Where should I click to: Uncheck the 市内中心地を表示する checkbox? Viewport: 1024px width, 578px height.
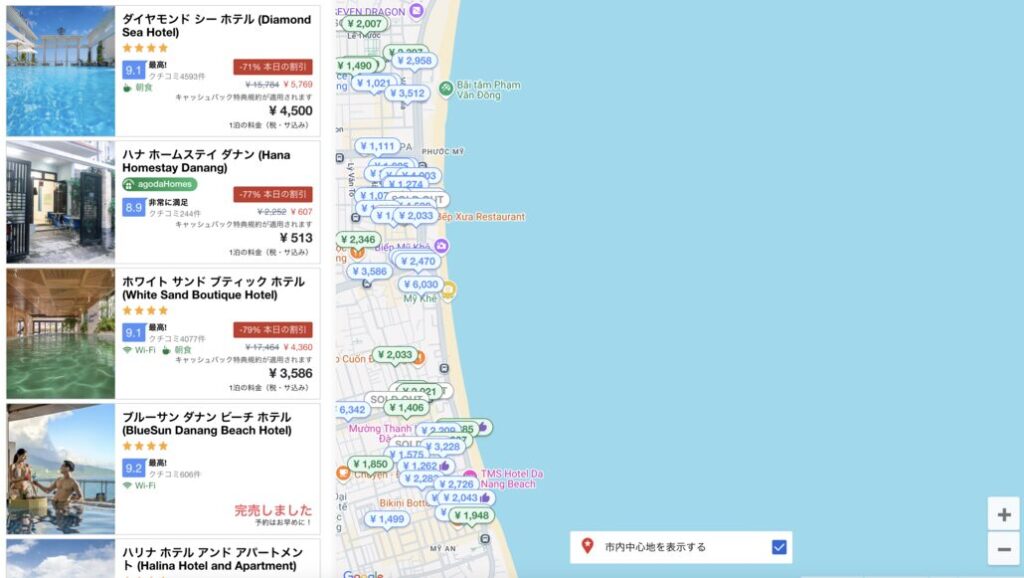coord(779,547)
